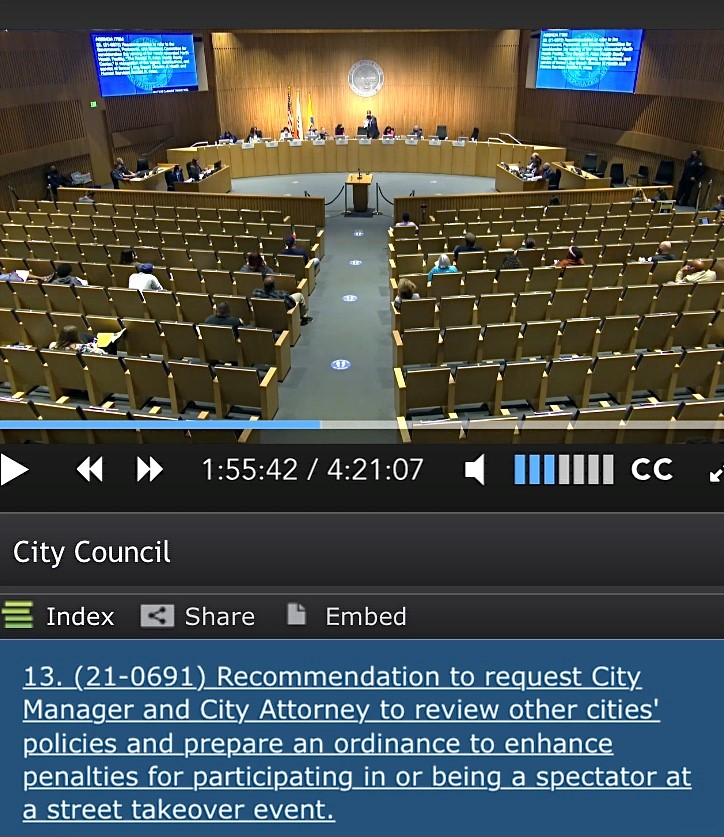This screenshot has height=837, width=724.
Task: Fast-forward using the double-arrow skip icon
Action: (148, 468)
